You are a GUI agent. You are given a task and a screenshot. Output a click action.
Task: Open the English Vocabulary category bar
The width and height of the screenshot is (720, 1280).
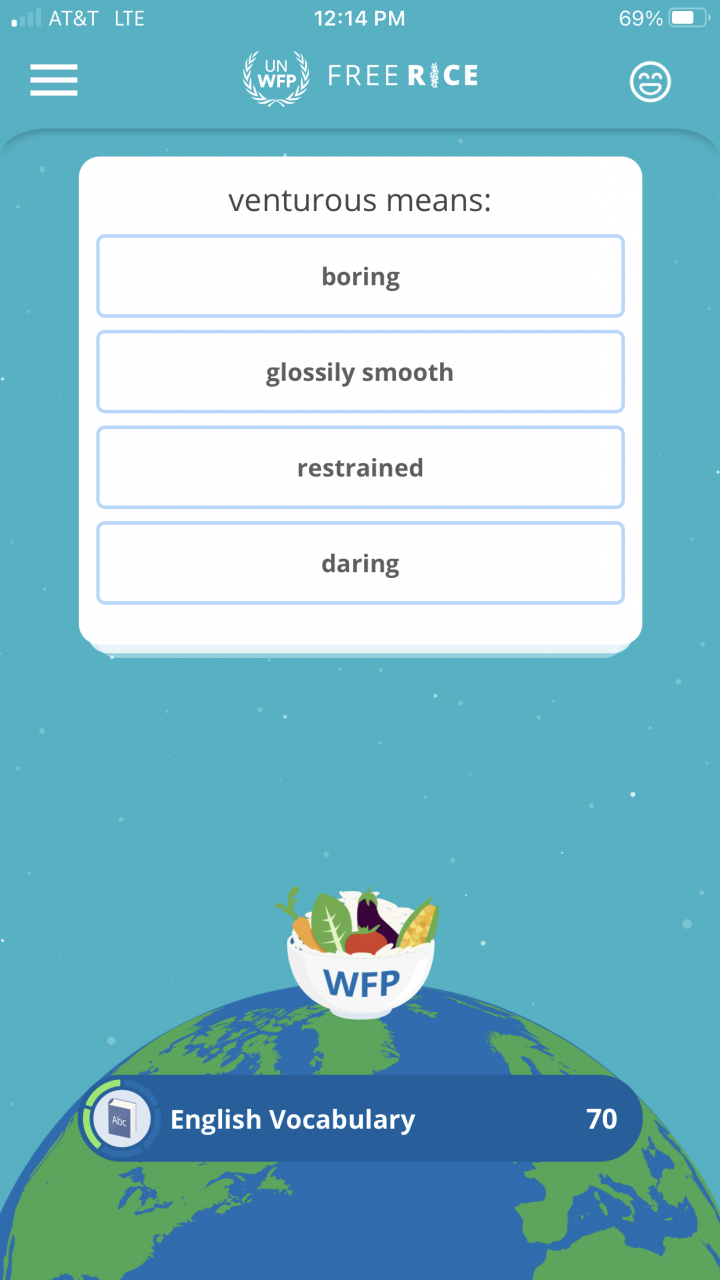[x=360, y=1119]
